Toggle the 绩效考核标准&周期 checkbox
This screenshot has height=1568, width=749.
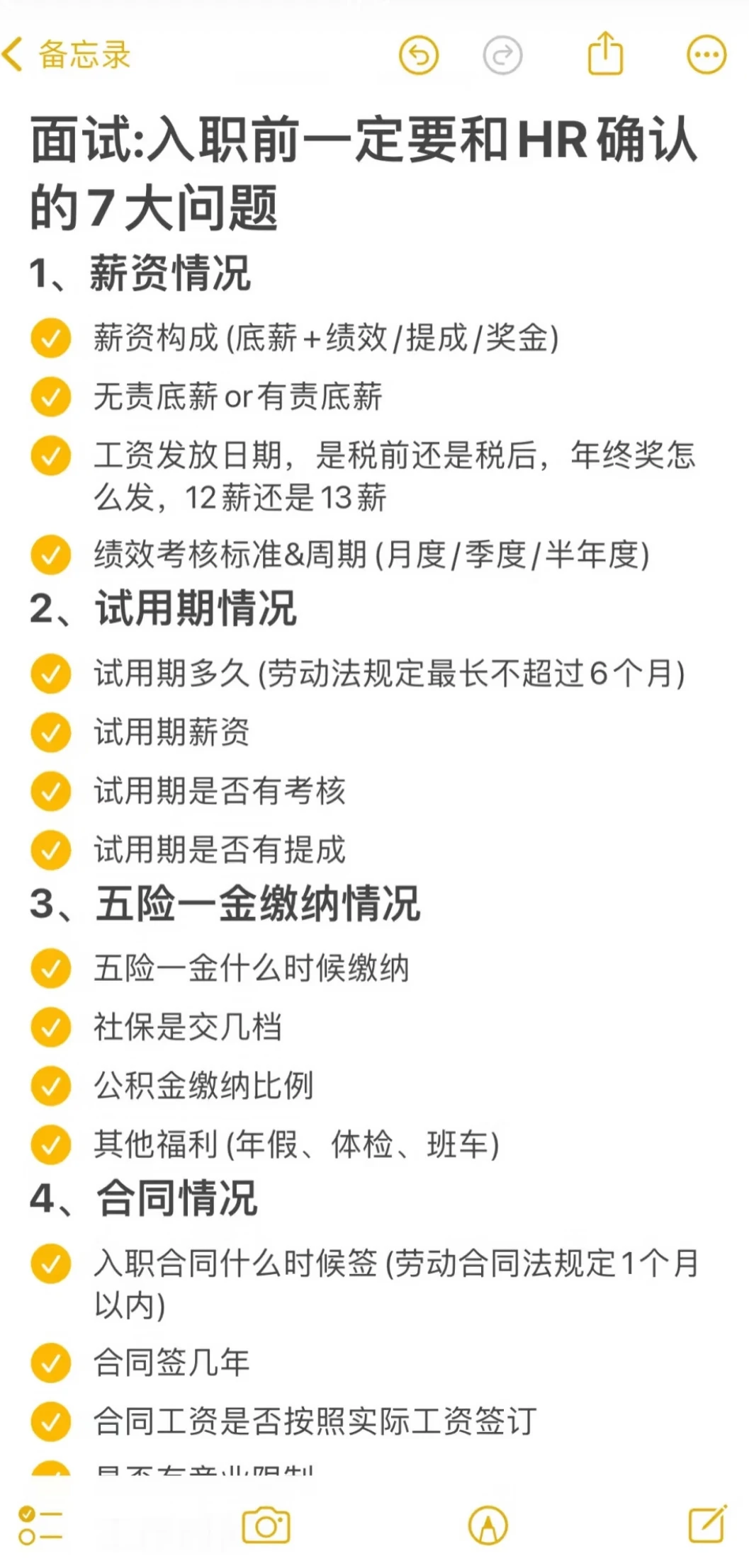point(51,555)
